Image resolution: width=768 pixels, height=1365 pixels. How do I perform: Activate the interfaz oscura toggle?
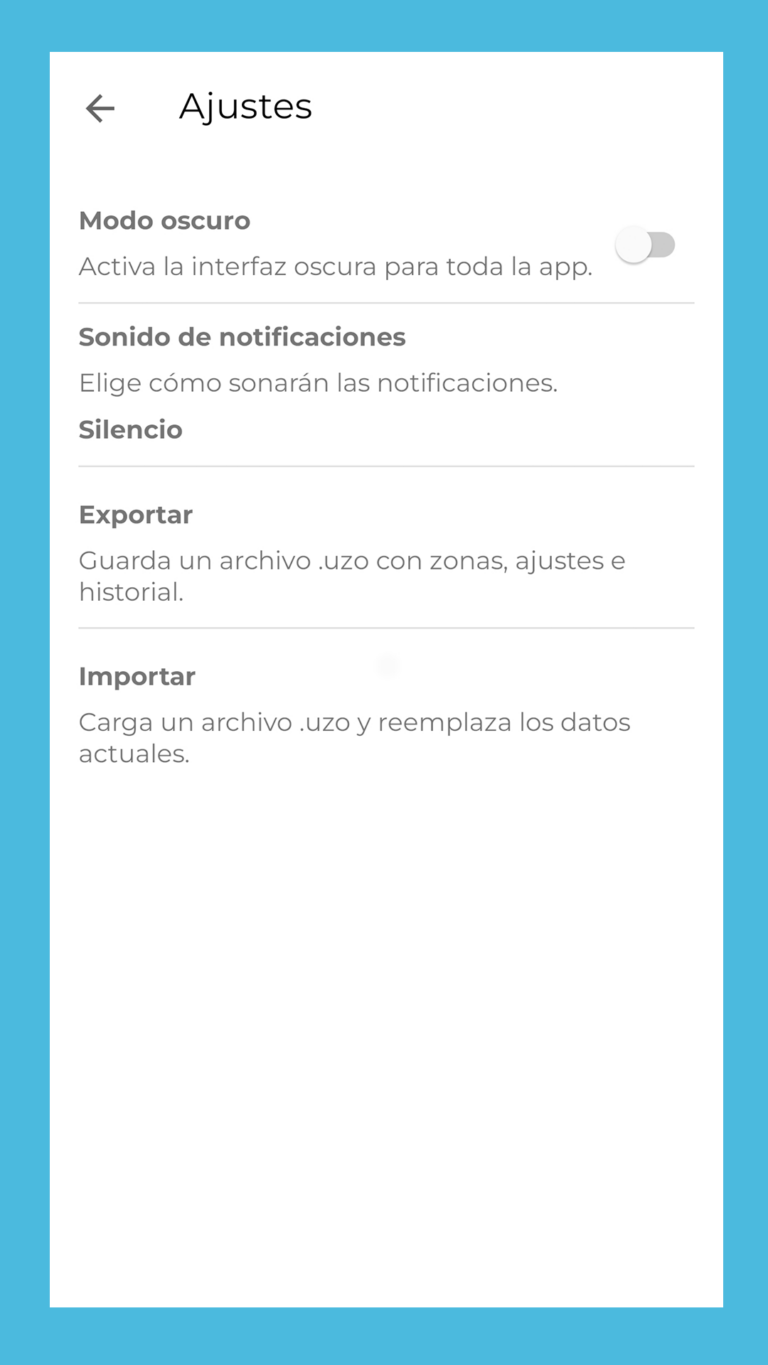pos(647,243)
